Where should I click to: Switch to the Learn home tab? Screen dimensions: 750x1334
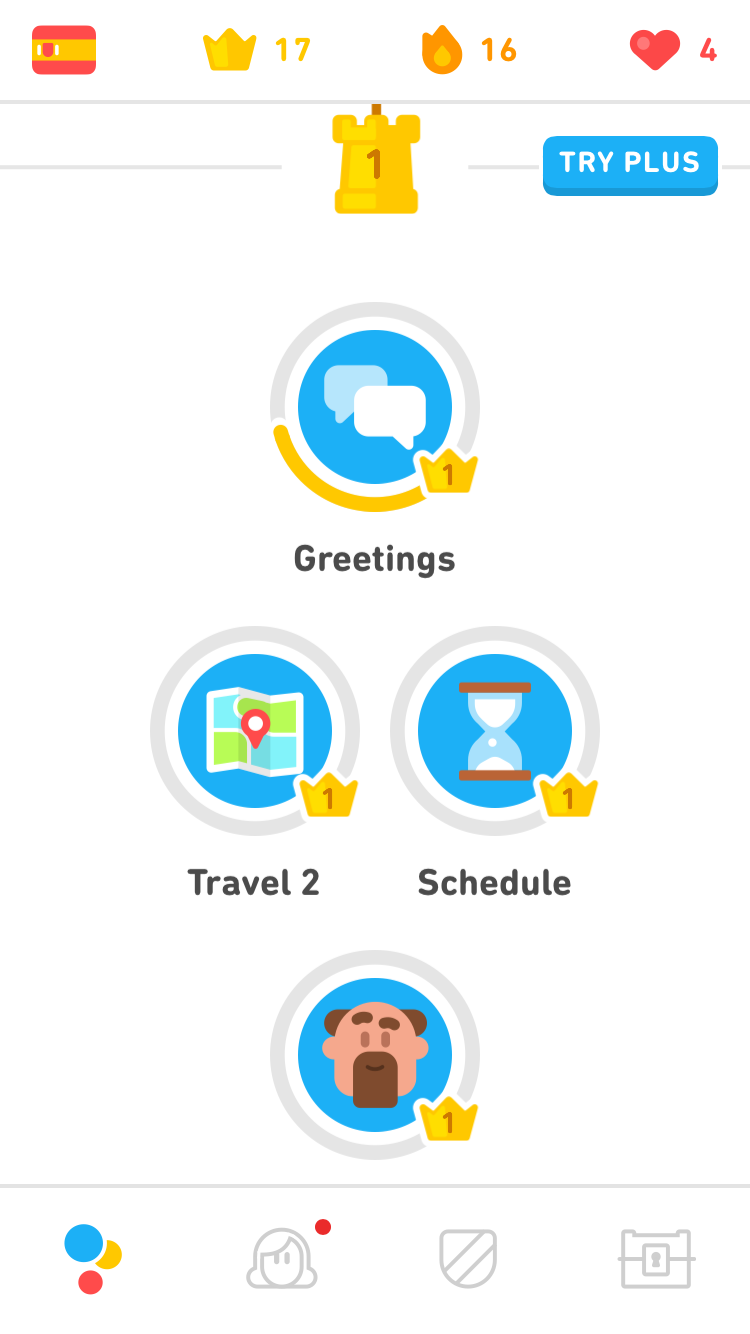coord(92,1258)
